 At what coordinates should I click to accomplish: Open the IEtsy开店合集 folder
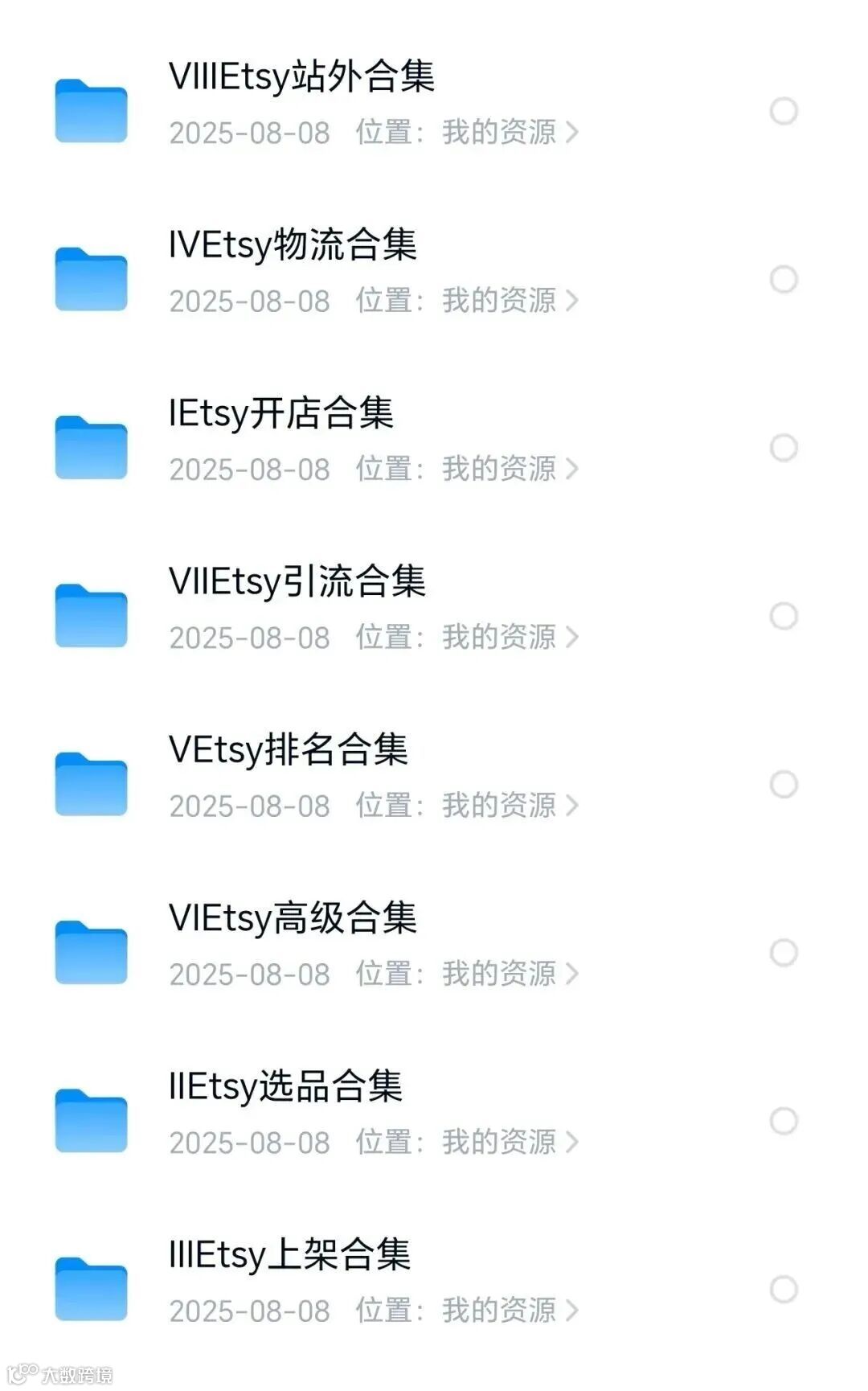280,413
